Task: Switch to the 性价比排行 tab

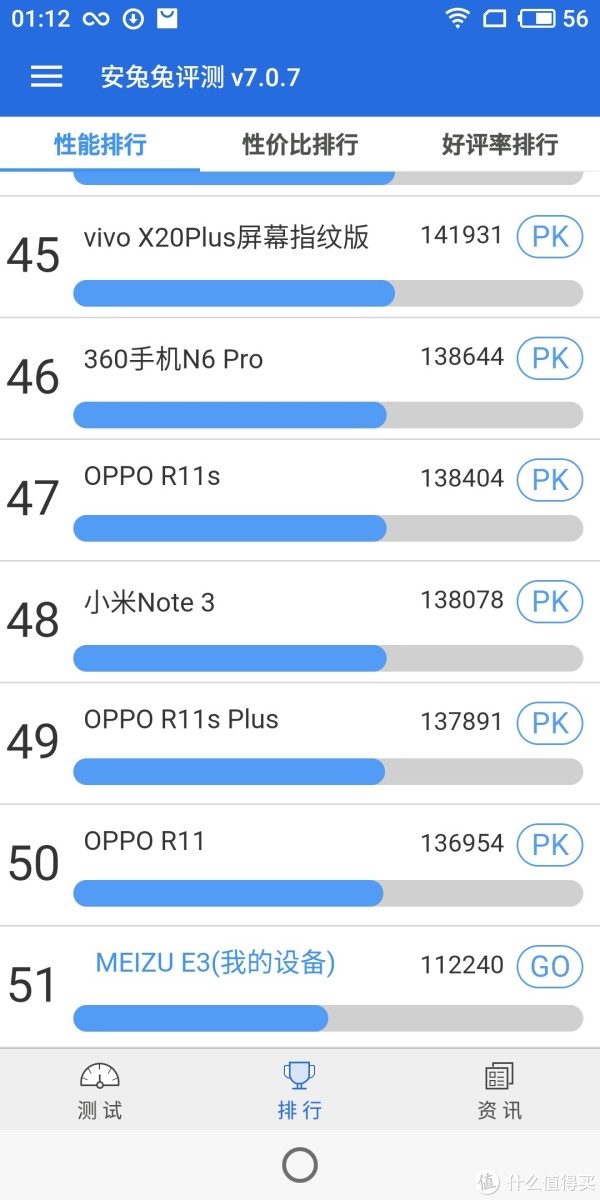Action: click(300, 144)
